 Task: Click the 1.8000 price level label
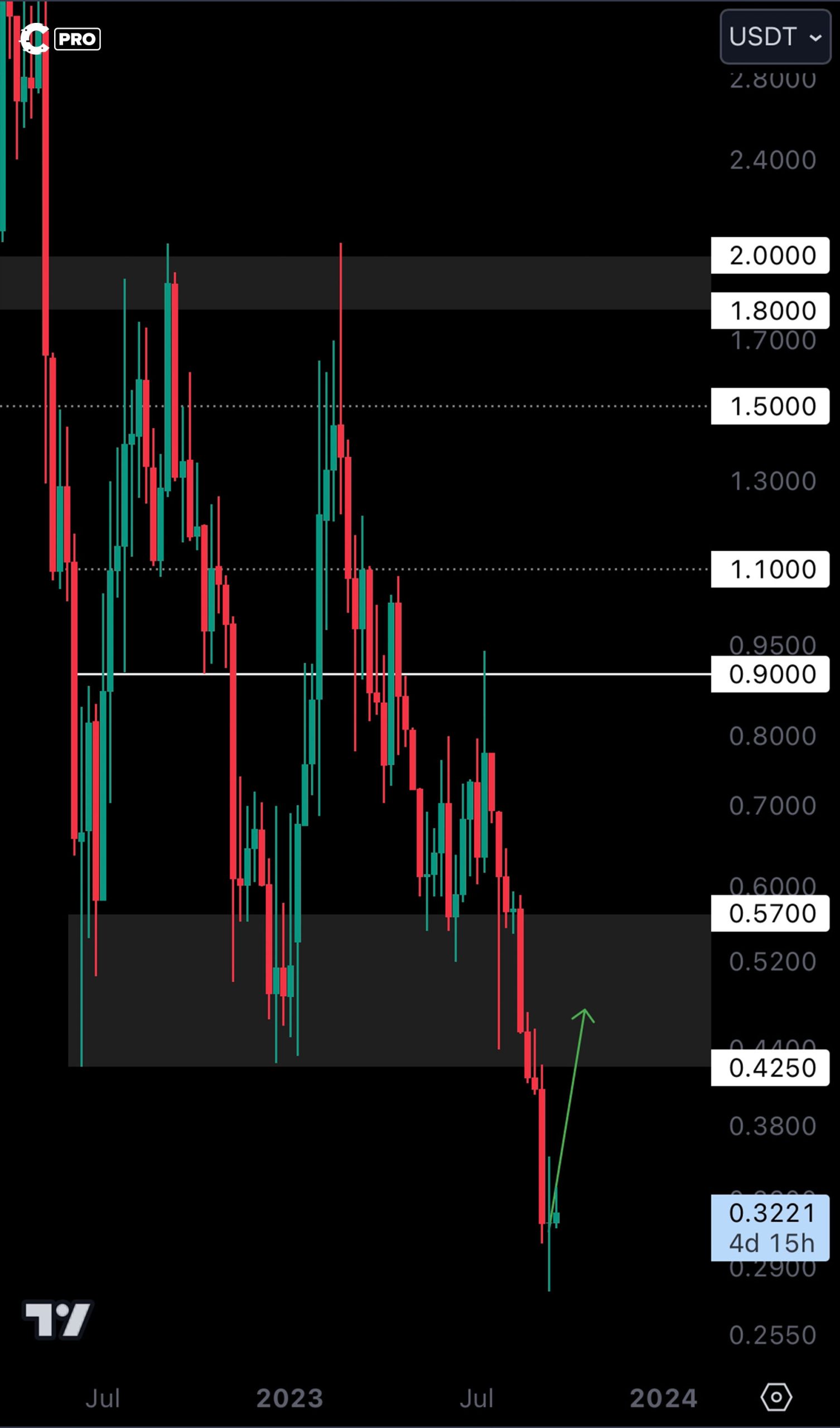769,311
